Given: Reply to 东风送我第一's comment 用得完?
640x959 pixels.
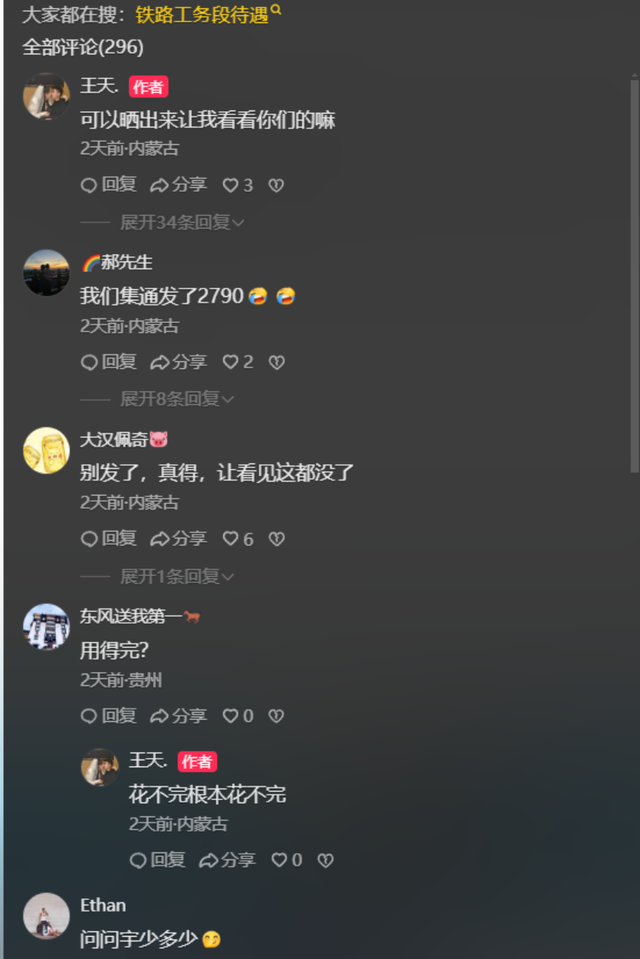Looking at the screenshot, I should click(108, 715).
